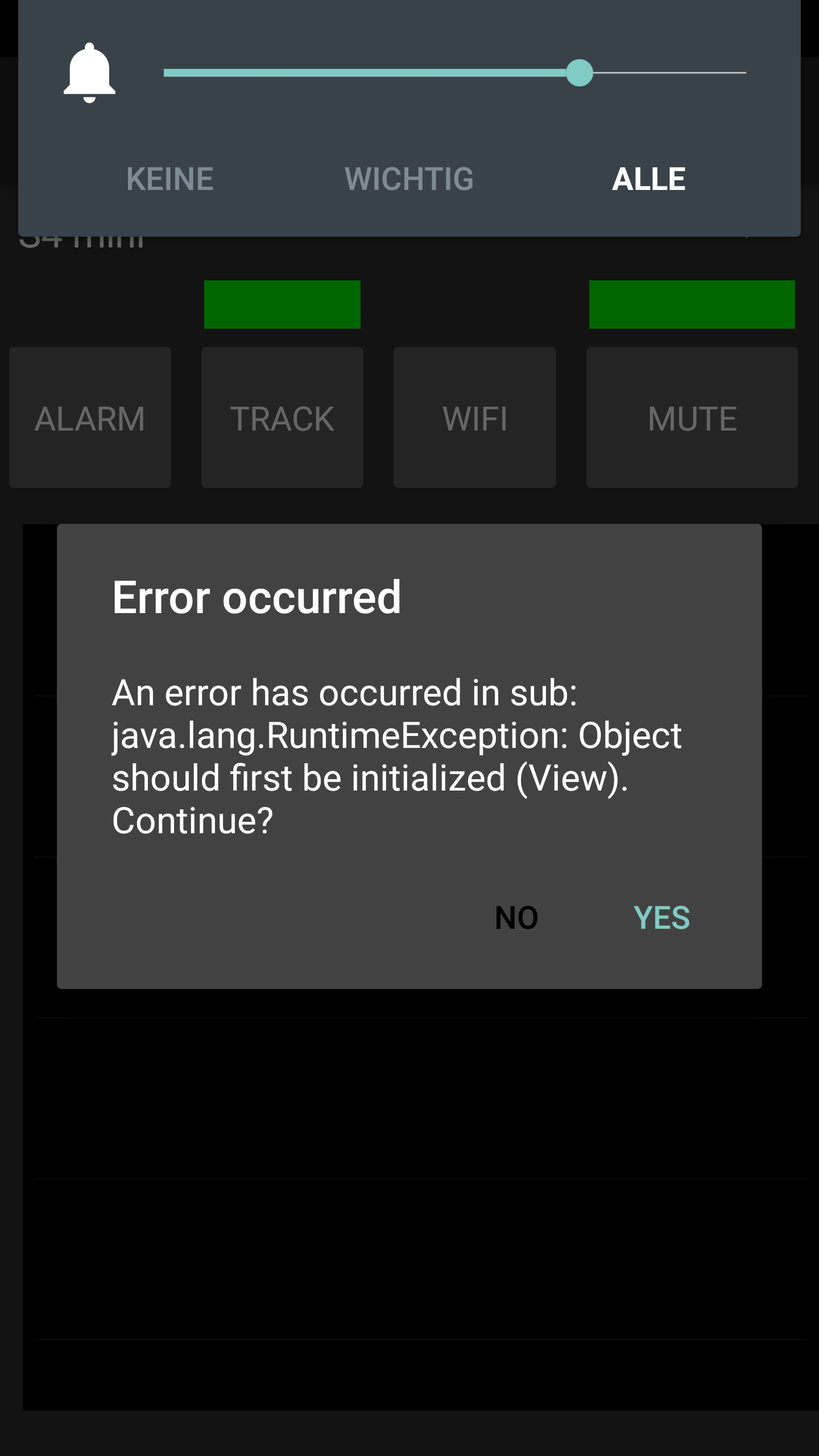Select the ALLE notification mode
Image resolution: width=819 pixels, height=1456 pixels.
(648, 179)
